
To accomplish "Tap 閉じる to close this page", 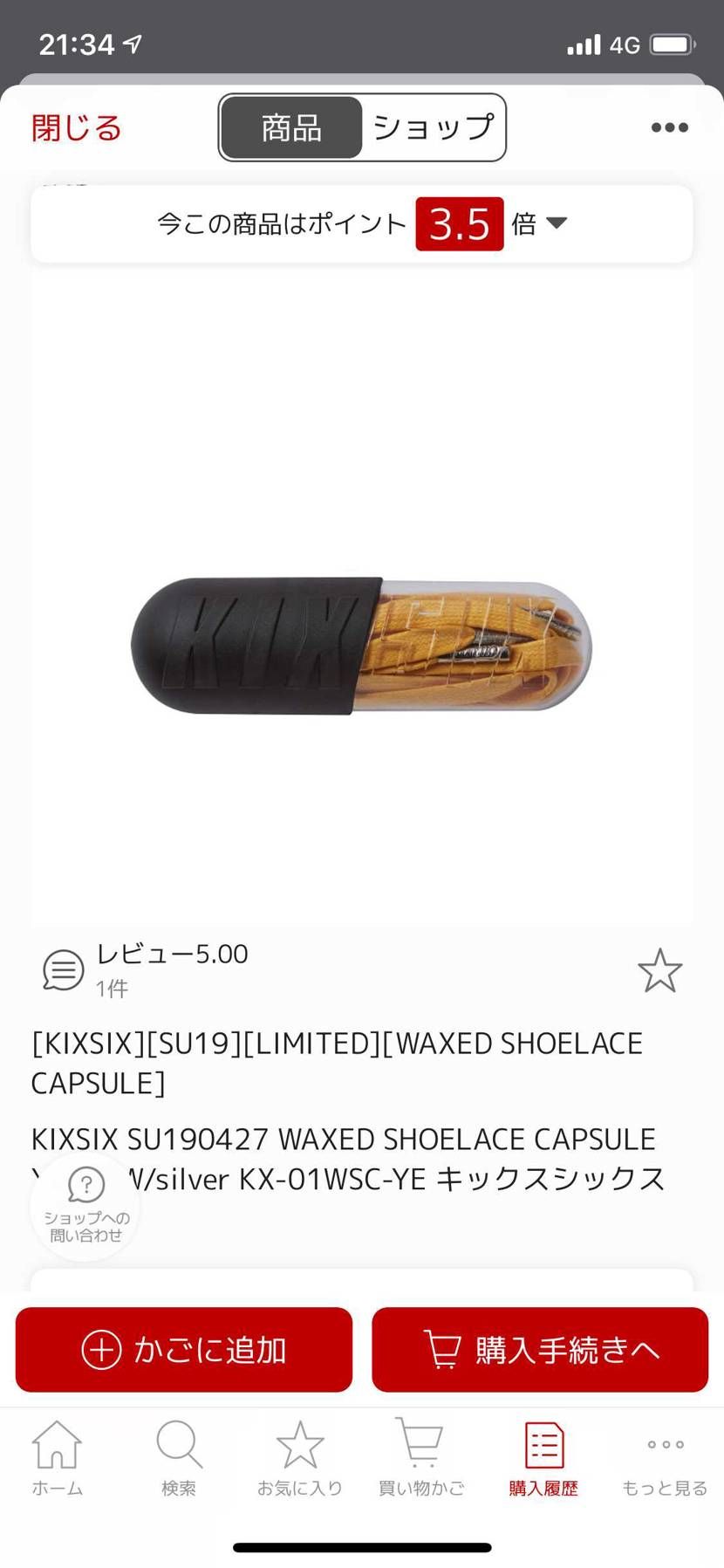I will [x=77, y=128].
